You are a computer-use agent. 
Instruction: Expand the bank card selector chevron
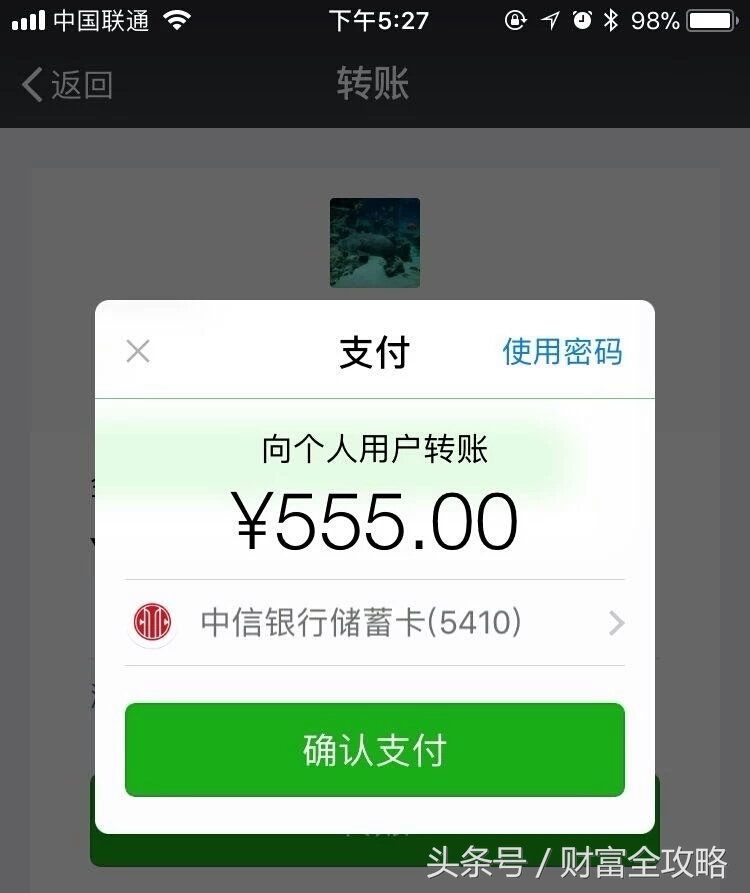tap(617, 622)
